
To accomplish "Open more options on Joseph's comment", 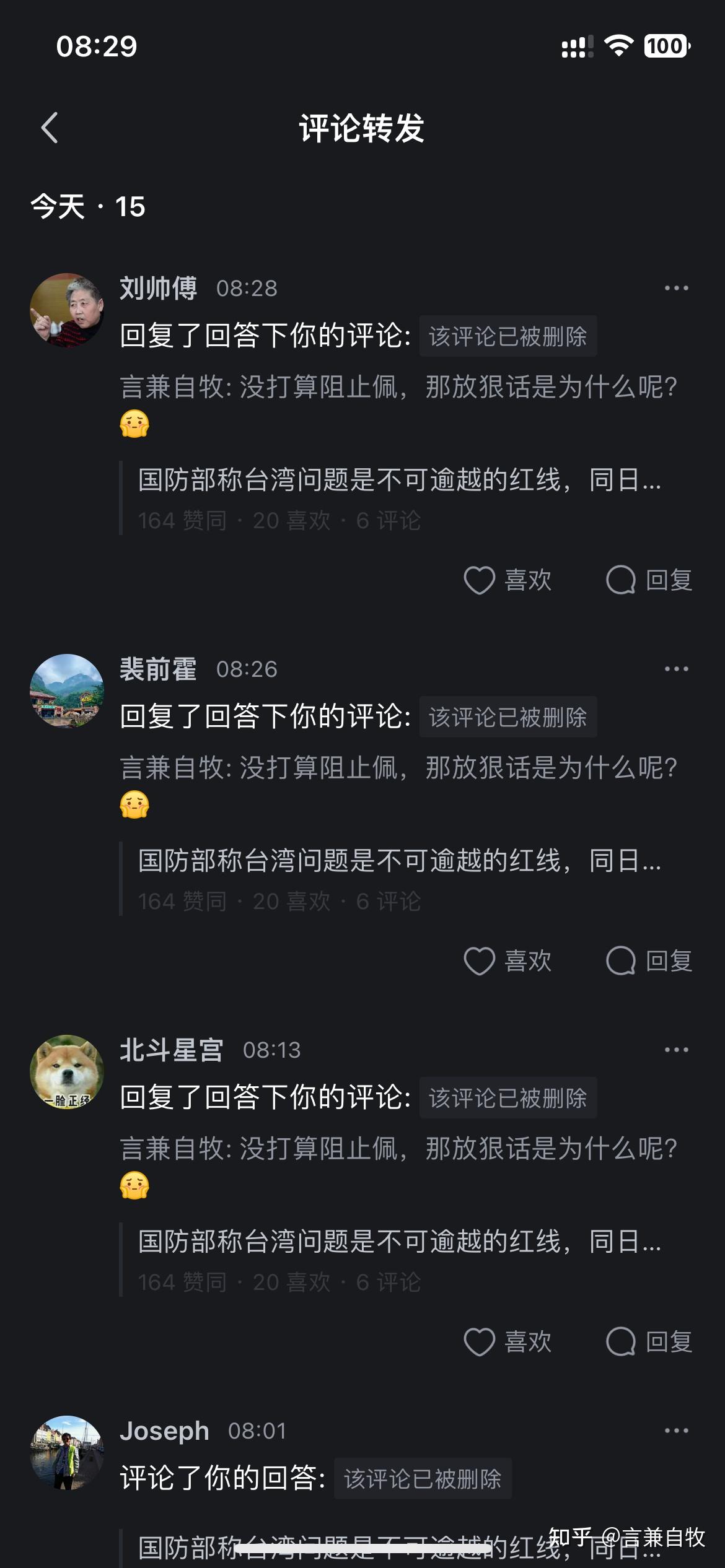I will (x=676, y=1431).
